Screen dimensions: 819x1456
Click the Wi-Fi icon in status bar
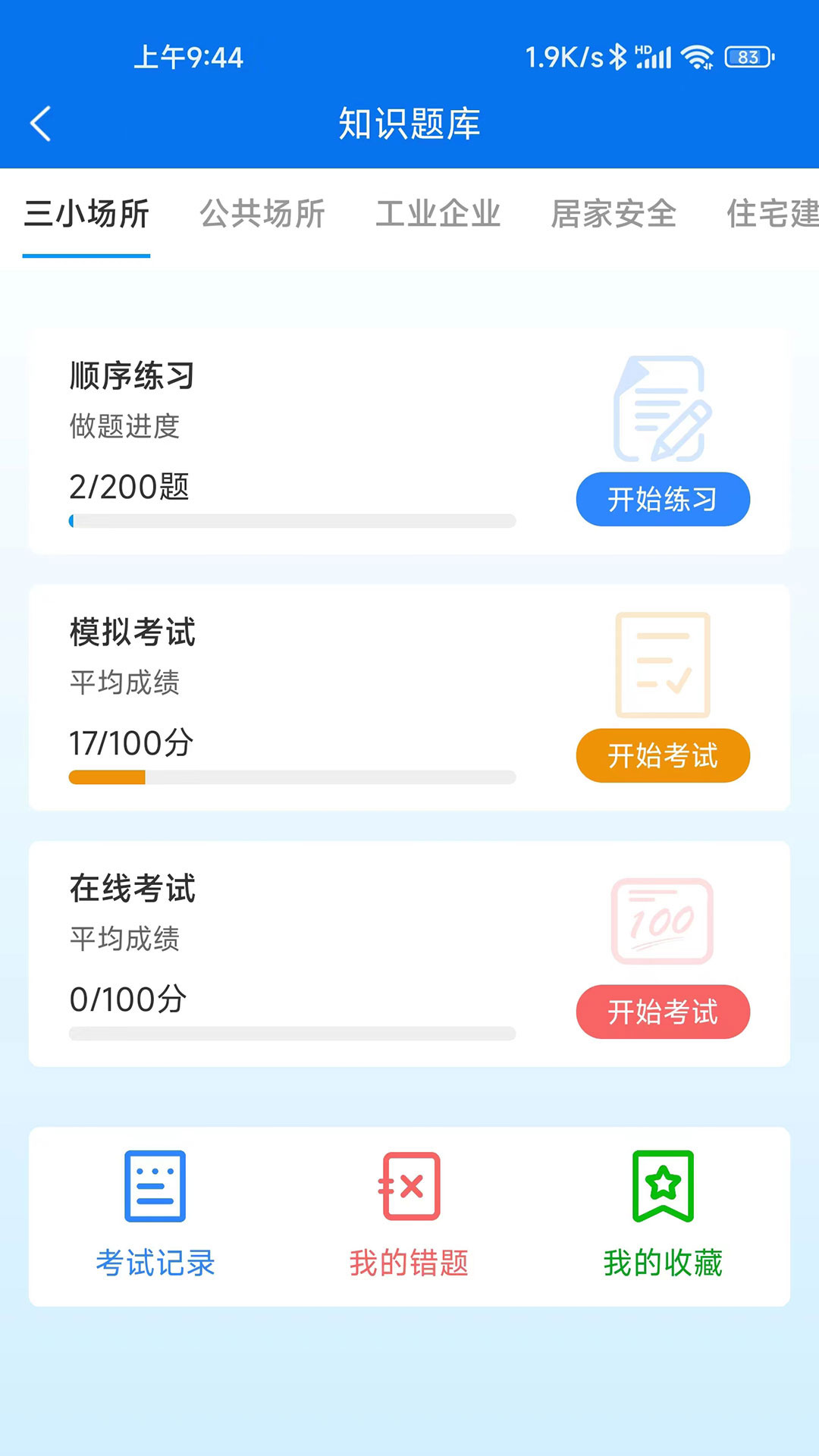(699, 55)
